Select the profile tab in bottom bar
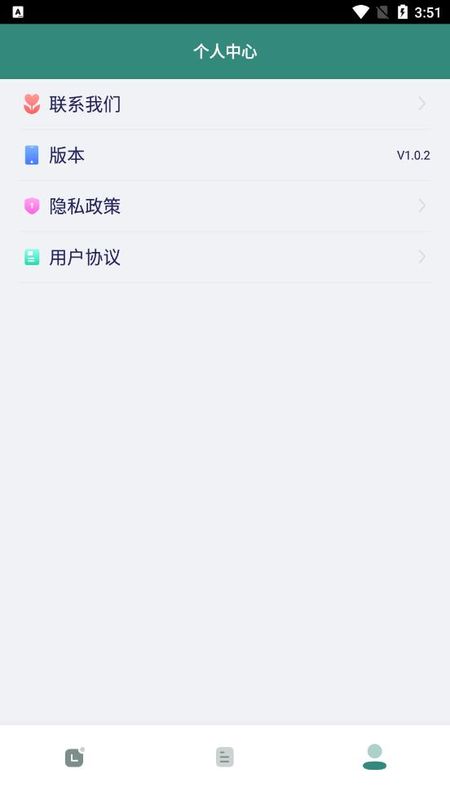This screenshot has height=800, width=450. tap(374, 757)
